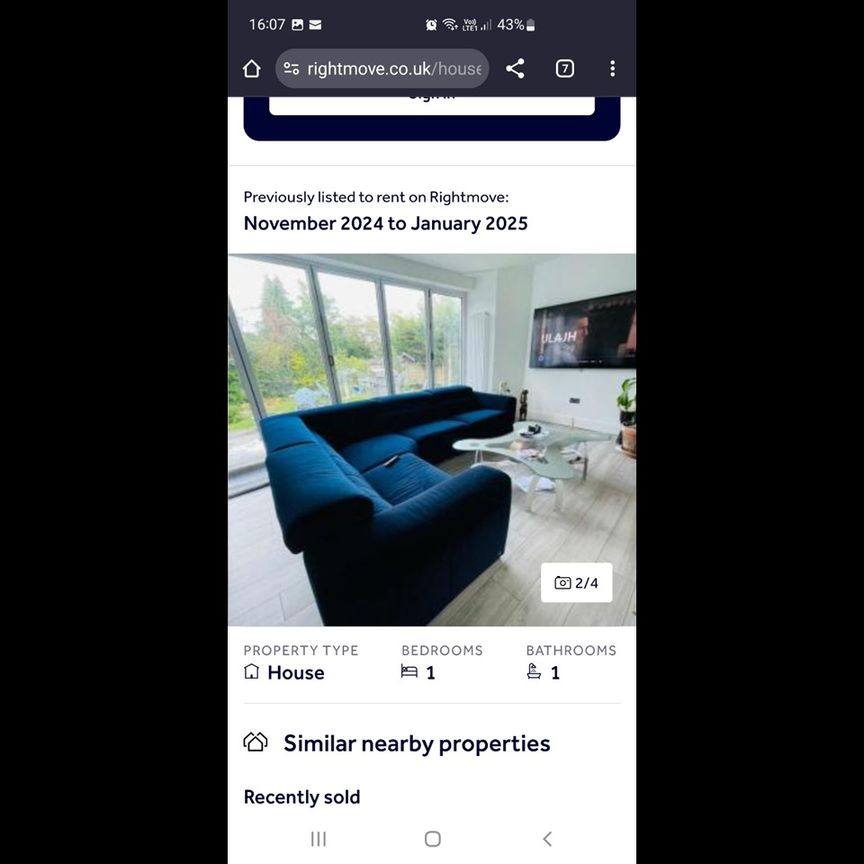Go to the browser home page

252,69
